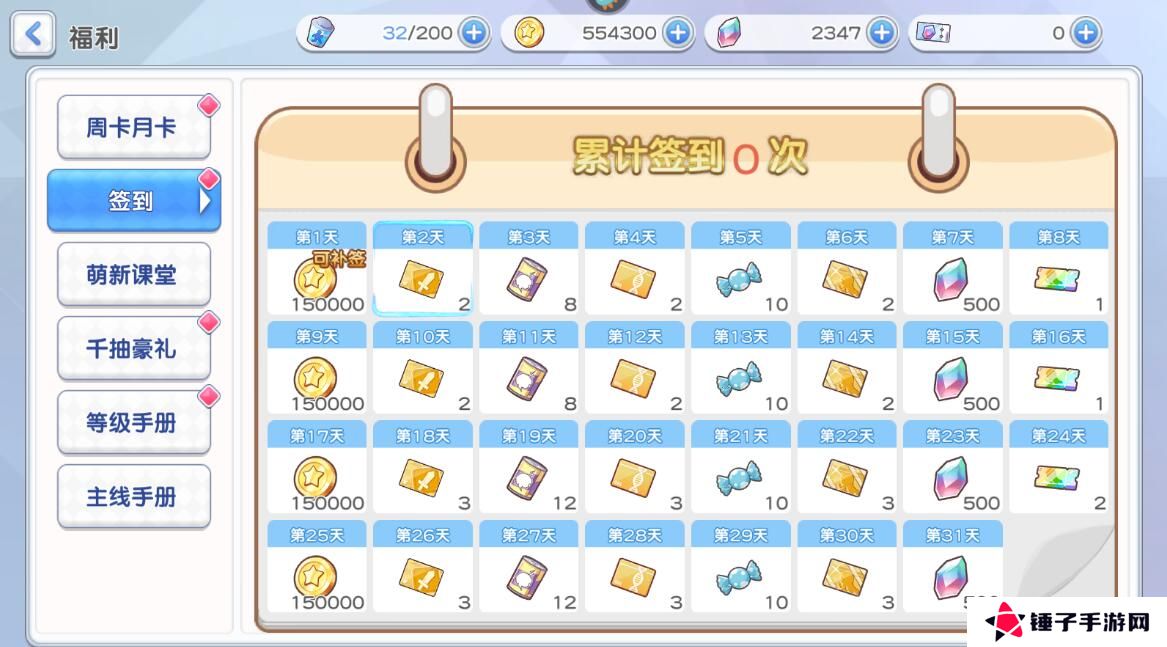Go back from the 福利 screen
Image resolution: width=1167 pixels, height=647 pixels.
pyautogui.click(x=34, y=34)
